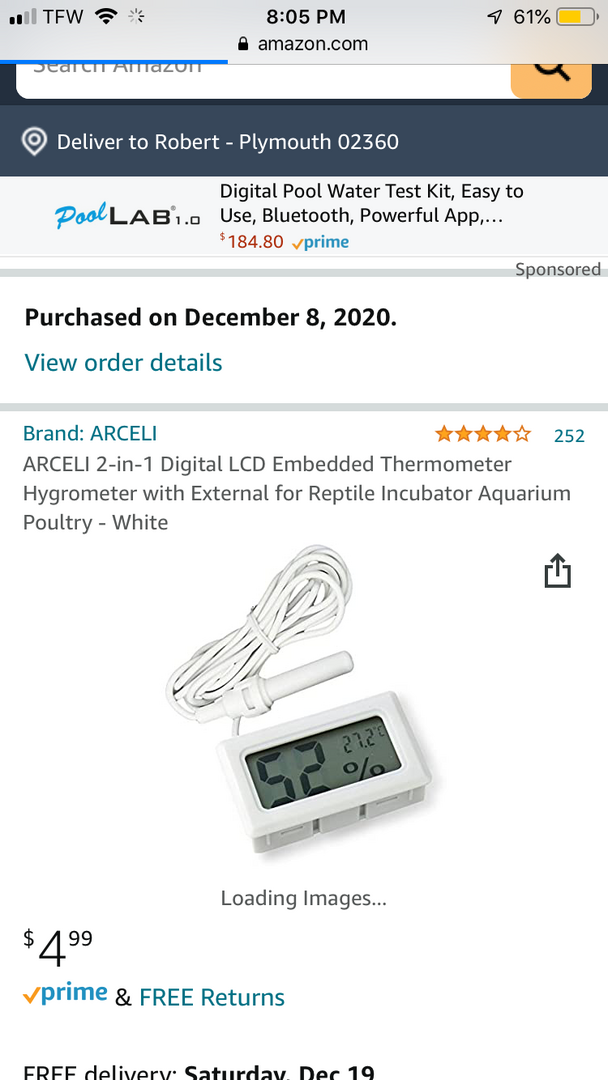Share this product
Image resolution: width=608 pixels, height=1080 pixels.
[x=557, y=570]
